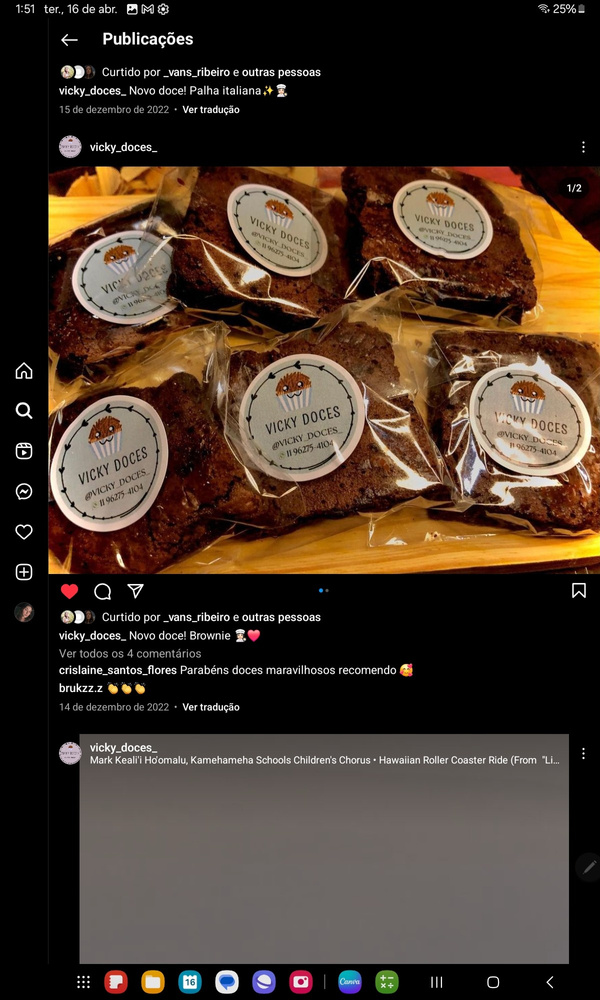Image resolution: width=600 pixels, height=1000 pixels.
Task: Open overflow menu on brownie post
Action: click(x=583, y=147)
